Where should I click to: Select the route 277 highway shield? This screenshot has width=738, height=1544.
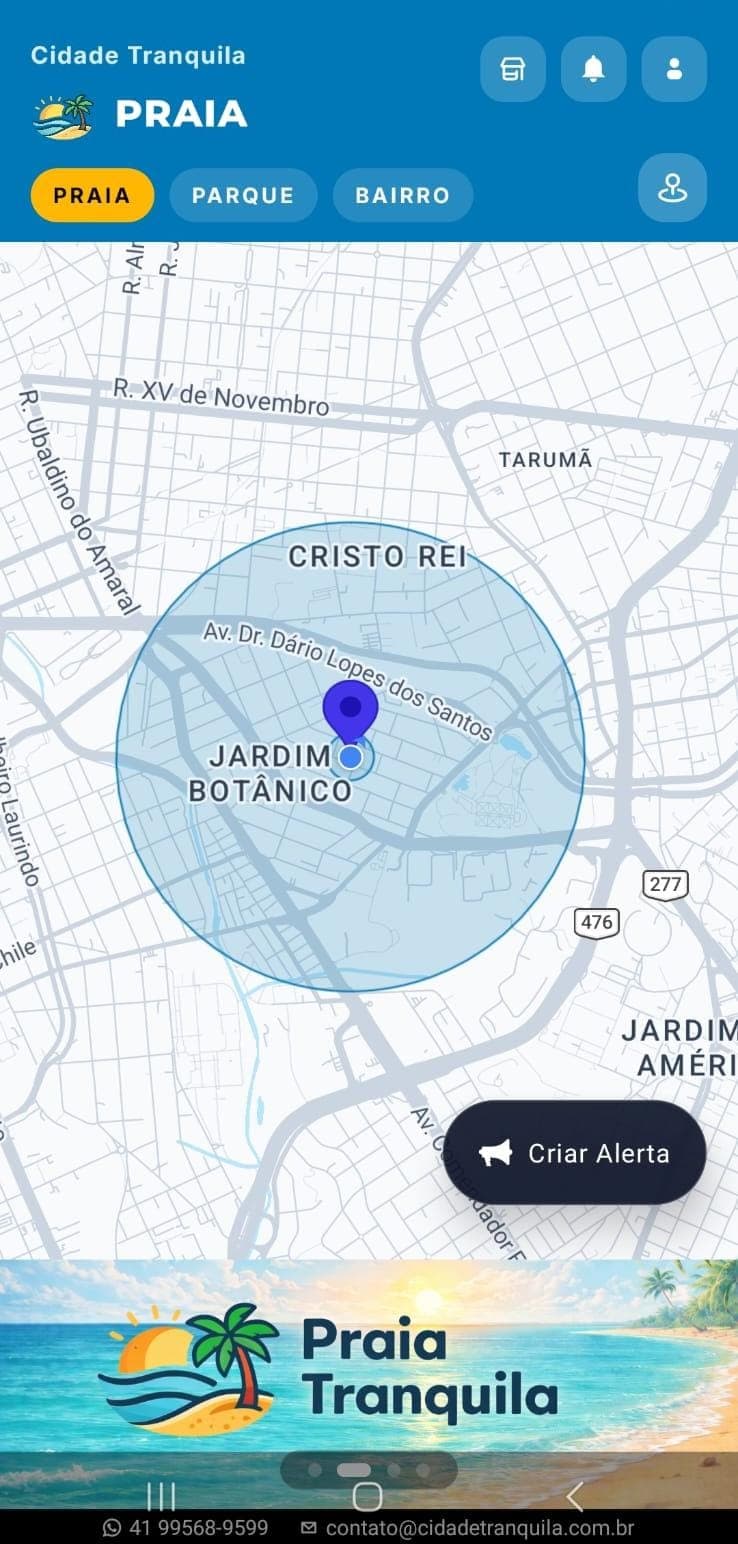665,884
